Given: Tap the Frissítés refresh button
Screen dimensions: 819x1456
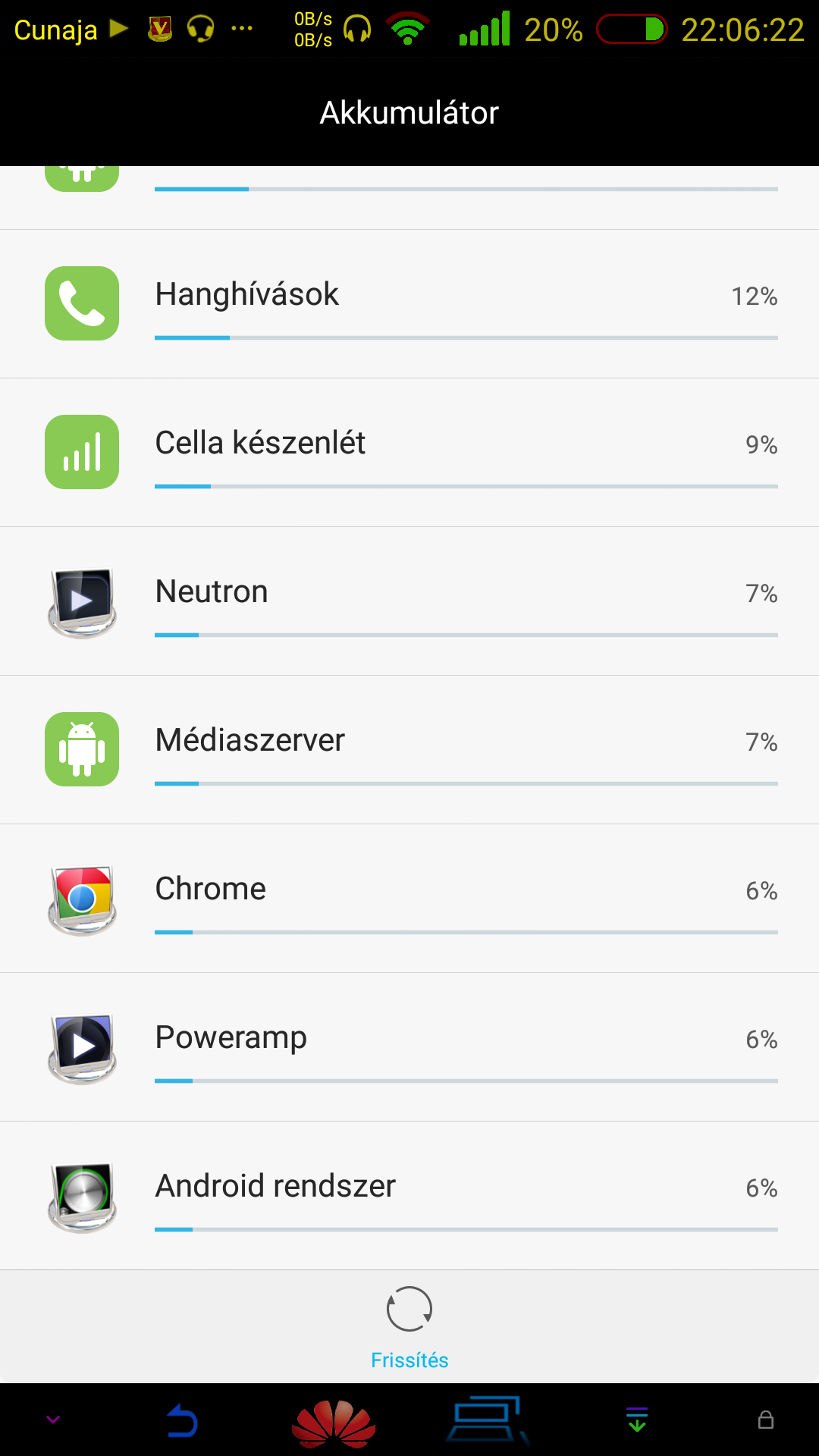Looking at the screenshot, I should point(409,1327).
